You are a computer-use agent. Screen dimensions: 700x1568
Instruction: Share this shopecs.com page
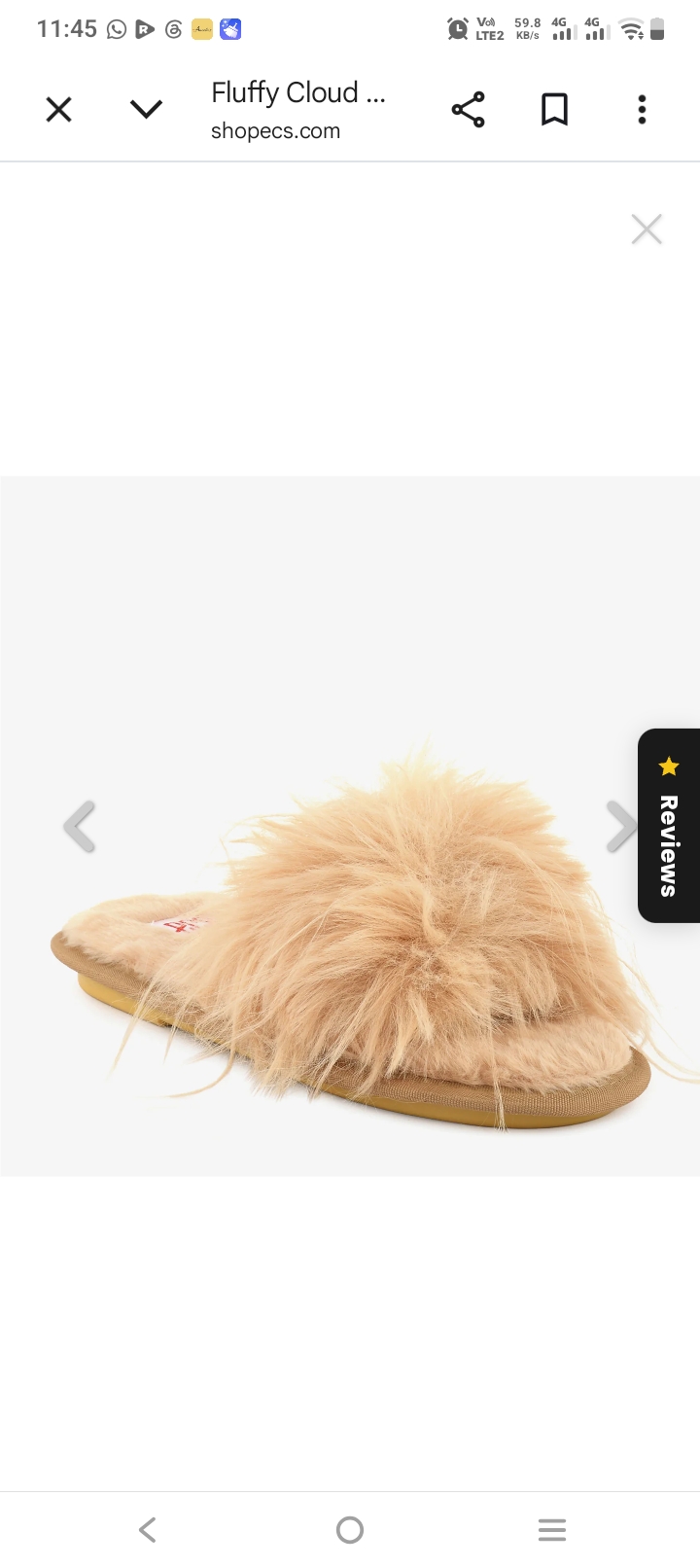pyautogui.click(x=468, y=110)
